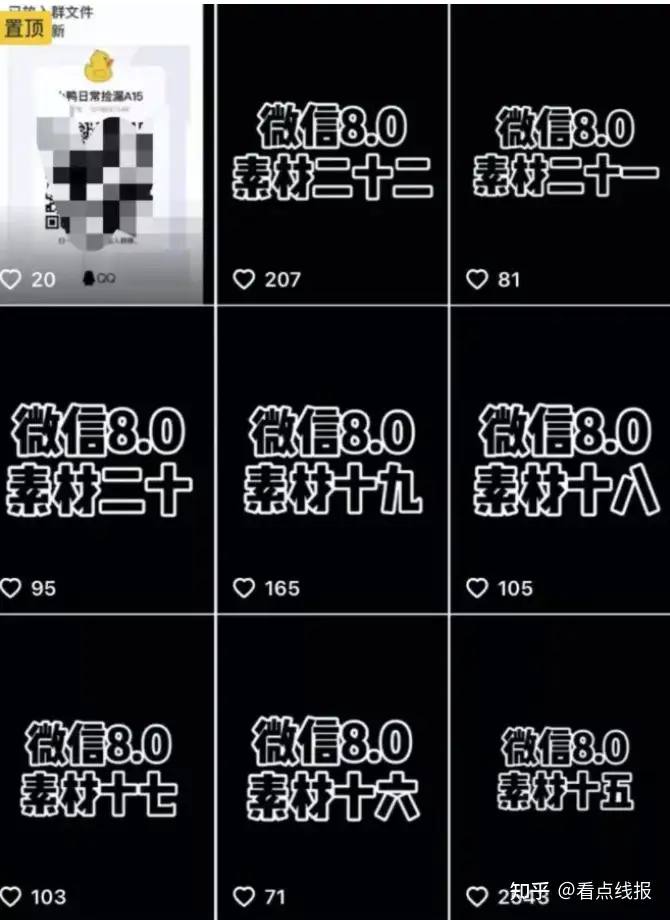The image size is (670, 920).
Task: Select the 微信8.0 素材十五 video
Action: click(x=560, y=765)
